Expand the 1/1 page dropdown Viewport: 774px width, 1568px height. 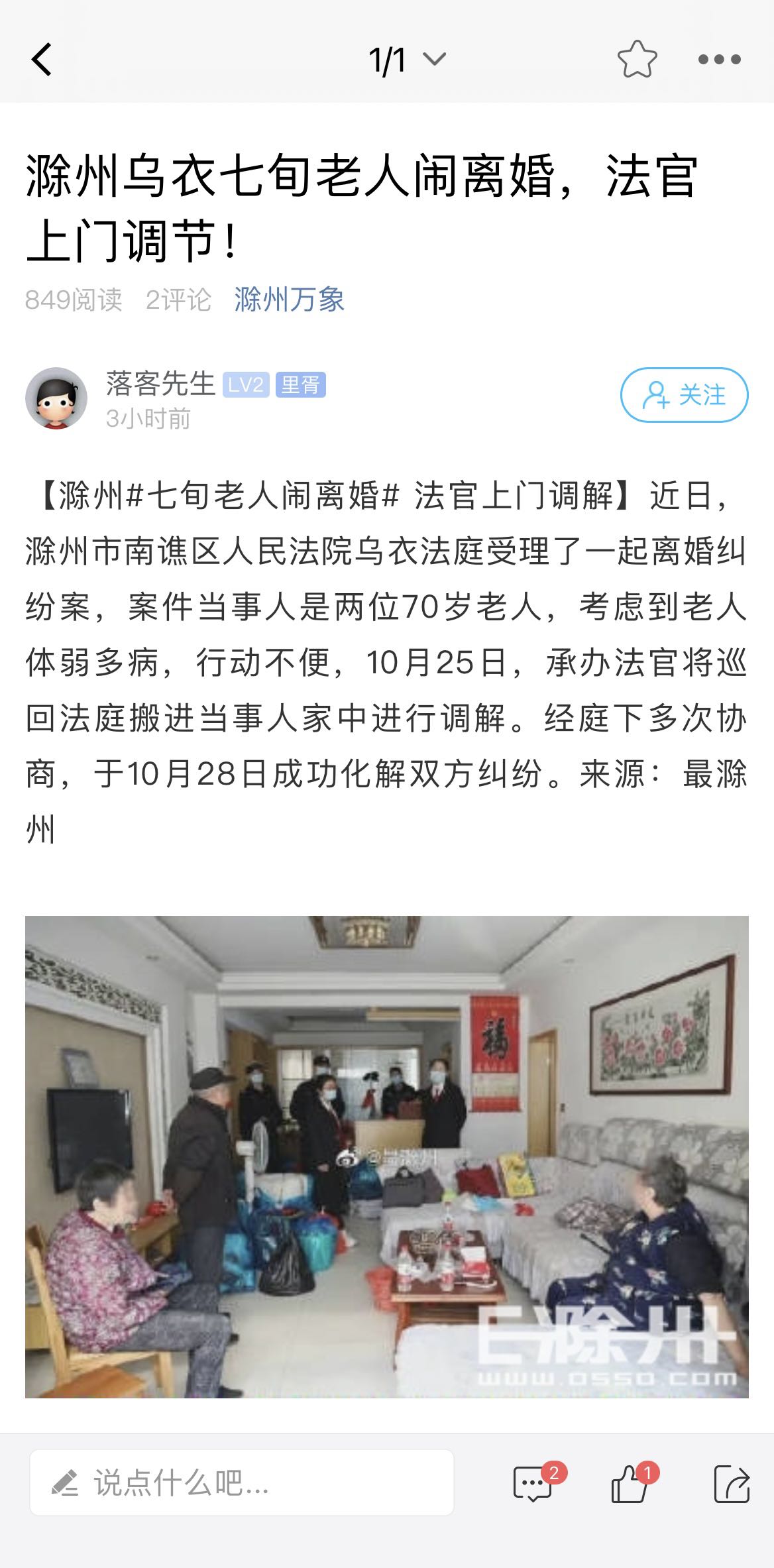coord(407,60)
